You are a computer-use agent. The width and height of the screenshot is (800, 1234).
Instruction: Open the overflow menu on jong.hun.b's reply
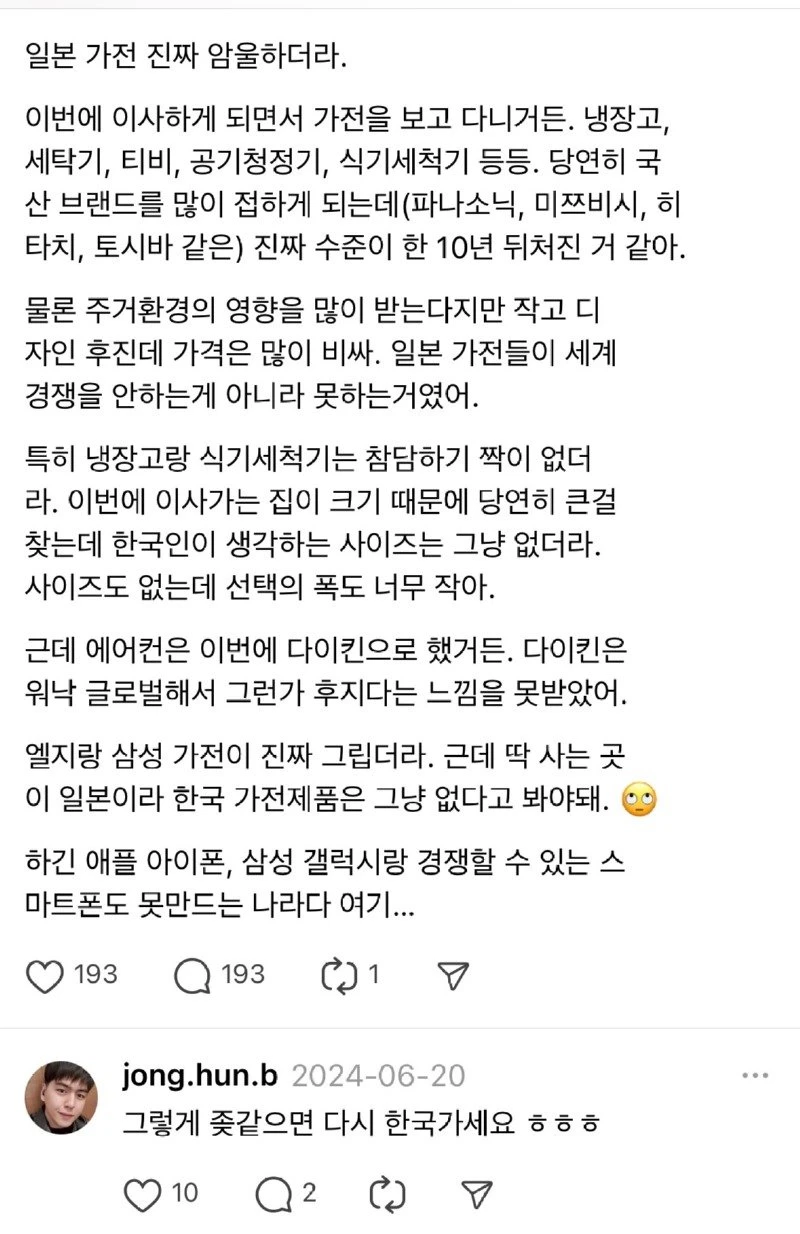click(754, 1076)
